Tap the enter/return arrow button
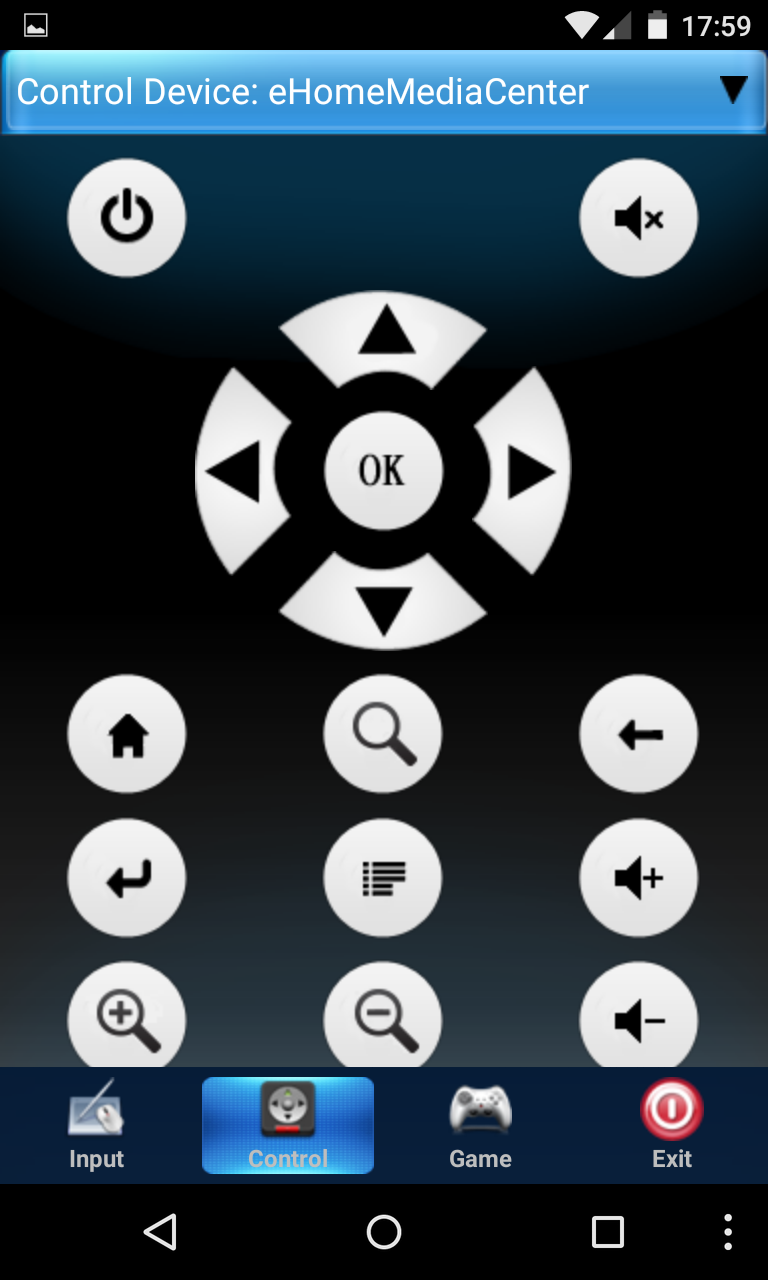768x1280 pixels. [127, 878]
